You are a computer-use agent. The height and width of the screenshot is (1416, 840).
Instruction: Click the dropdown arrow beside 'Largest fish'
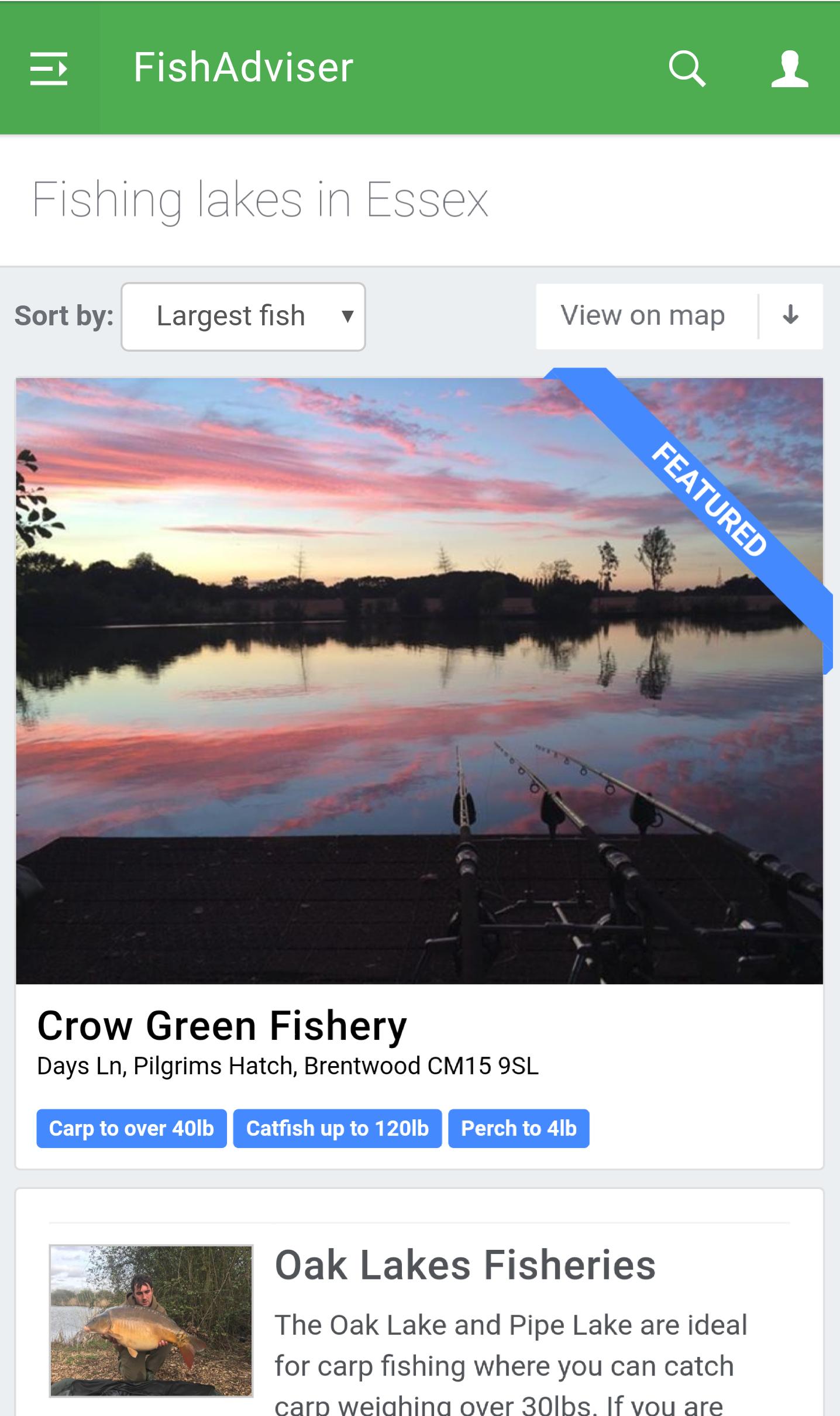tap(346, 316)
